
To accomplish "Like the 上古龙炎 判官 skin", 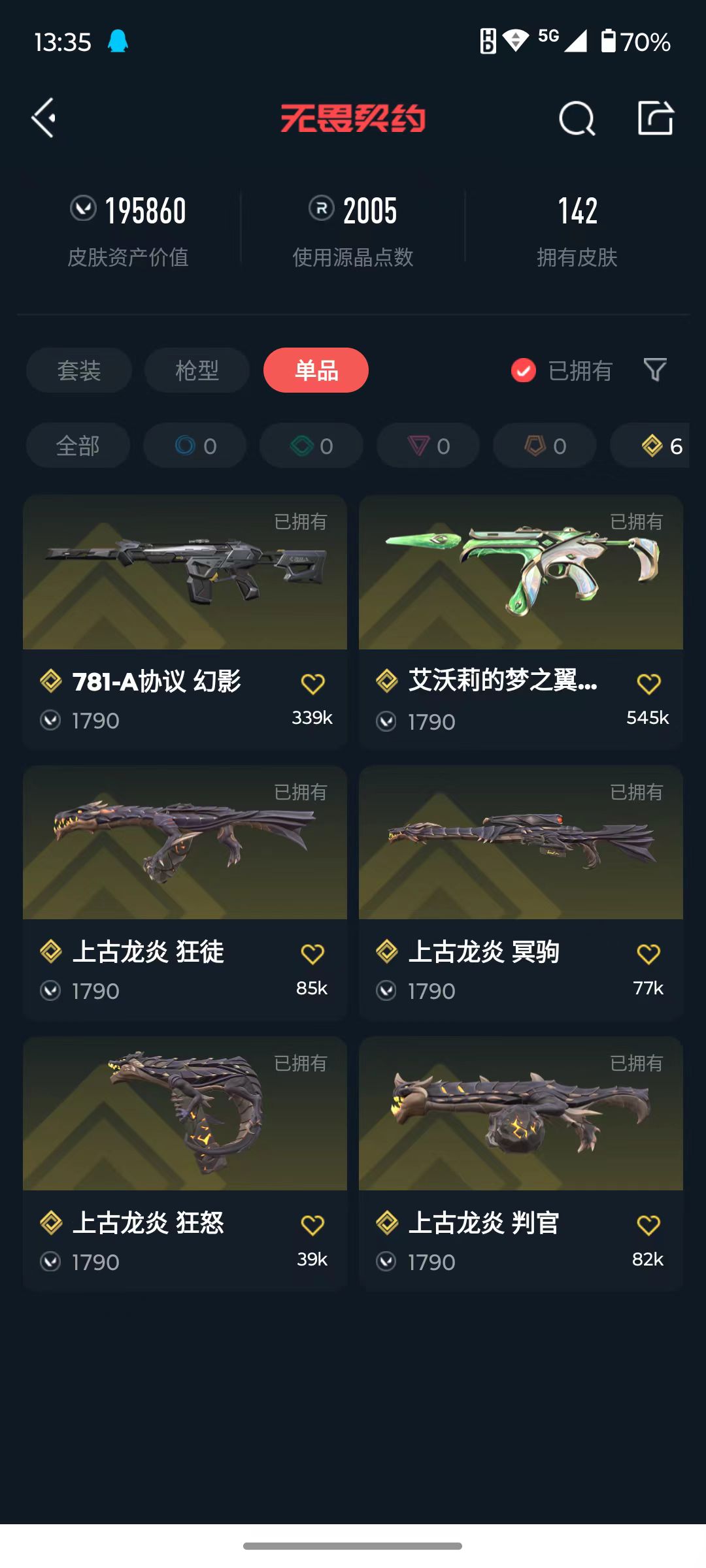I will click(648, 1225).
